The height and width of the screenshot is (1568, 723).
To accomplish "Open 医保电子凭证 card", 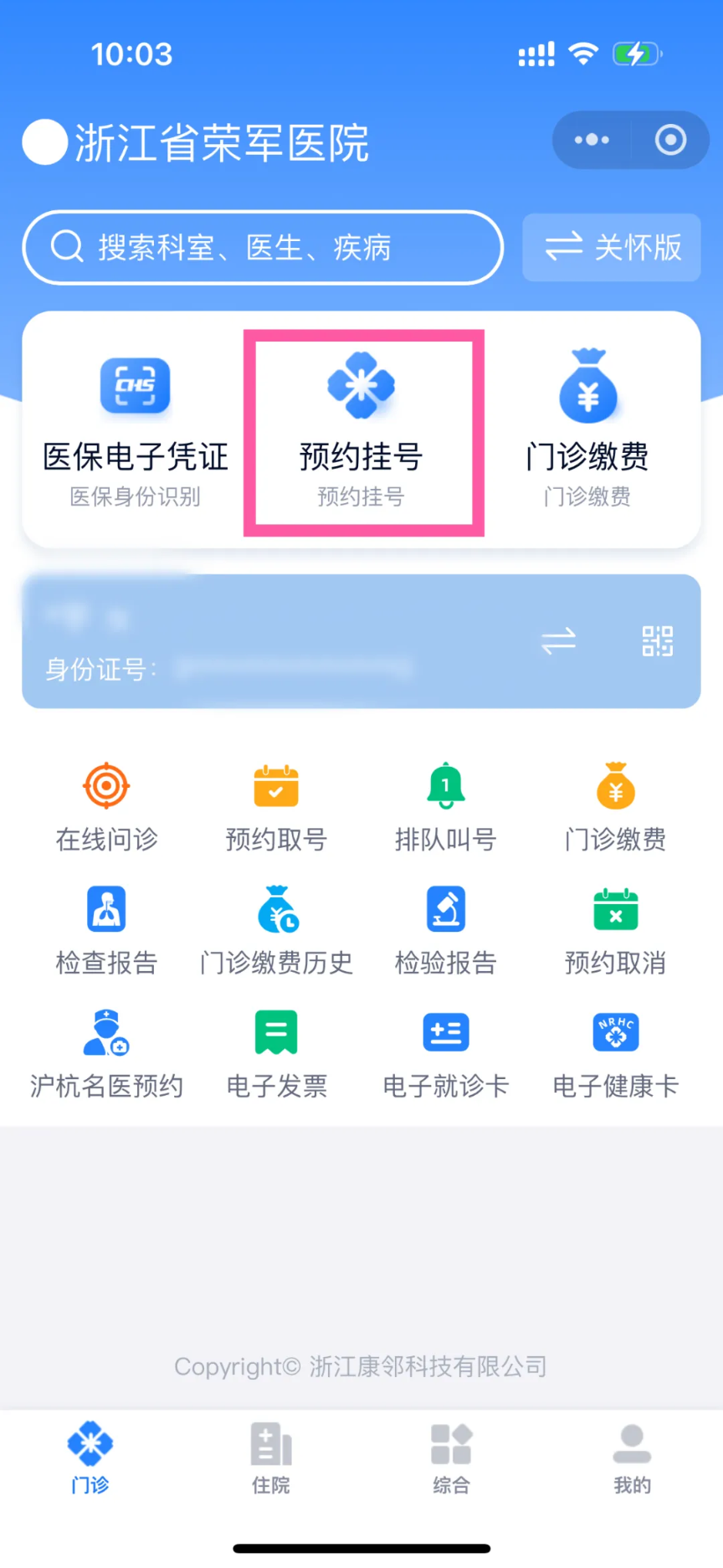I will coord(135,429).
